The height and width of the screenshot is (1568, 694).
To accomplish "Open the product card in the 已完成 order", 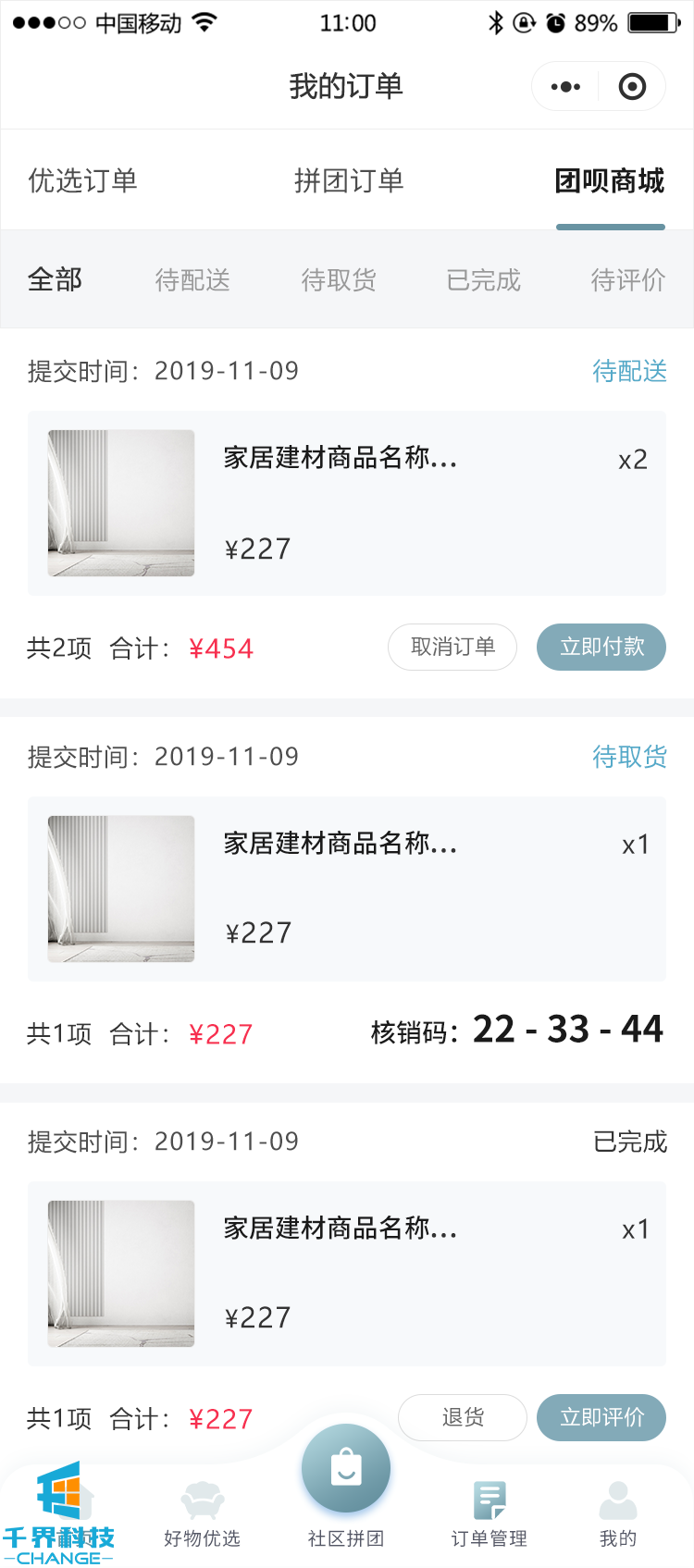I will click(347, 1274).
